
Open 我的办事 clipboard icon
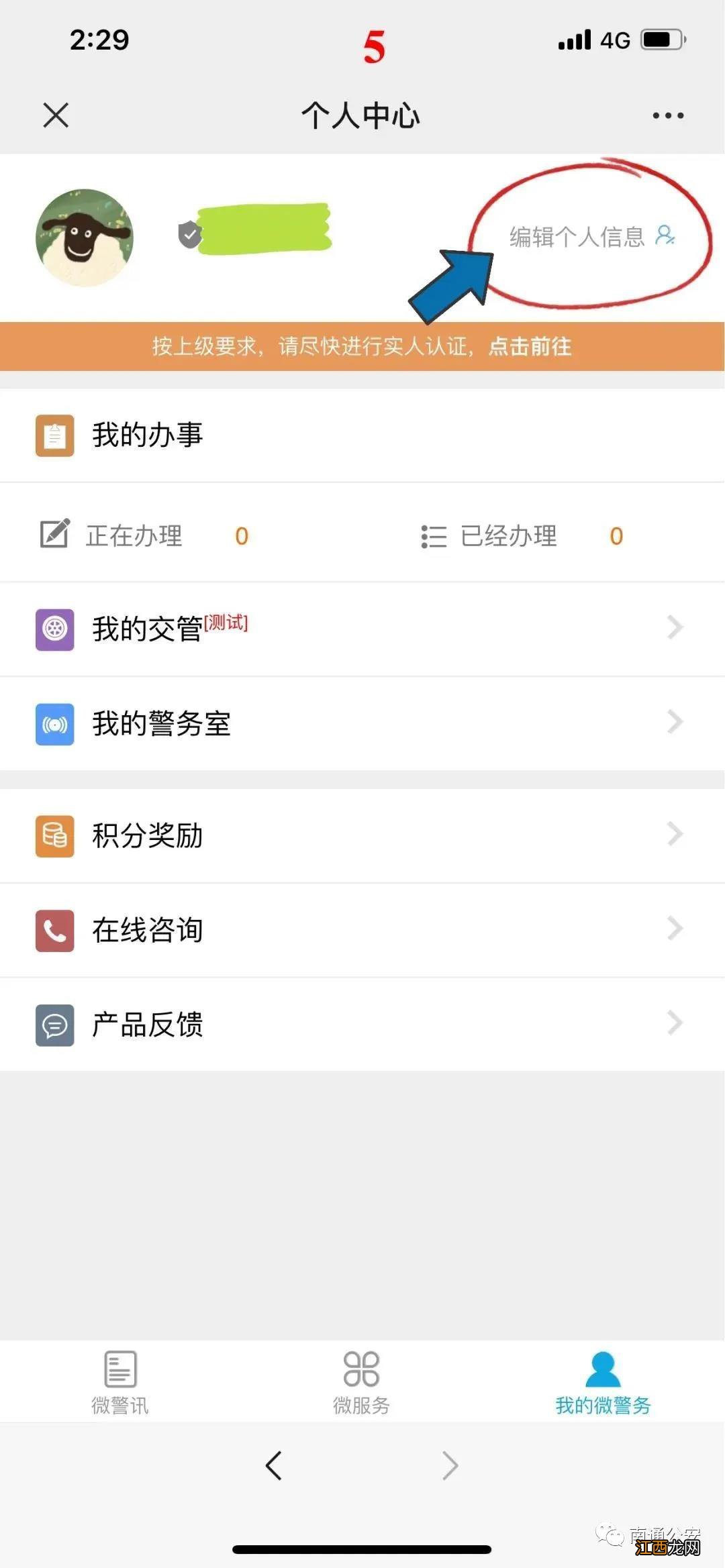54,435
